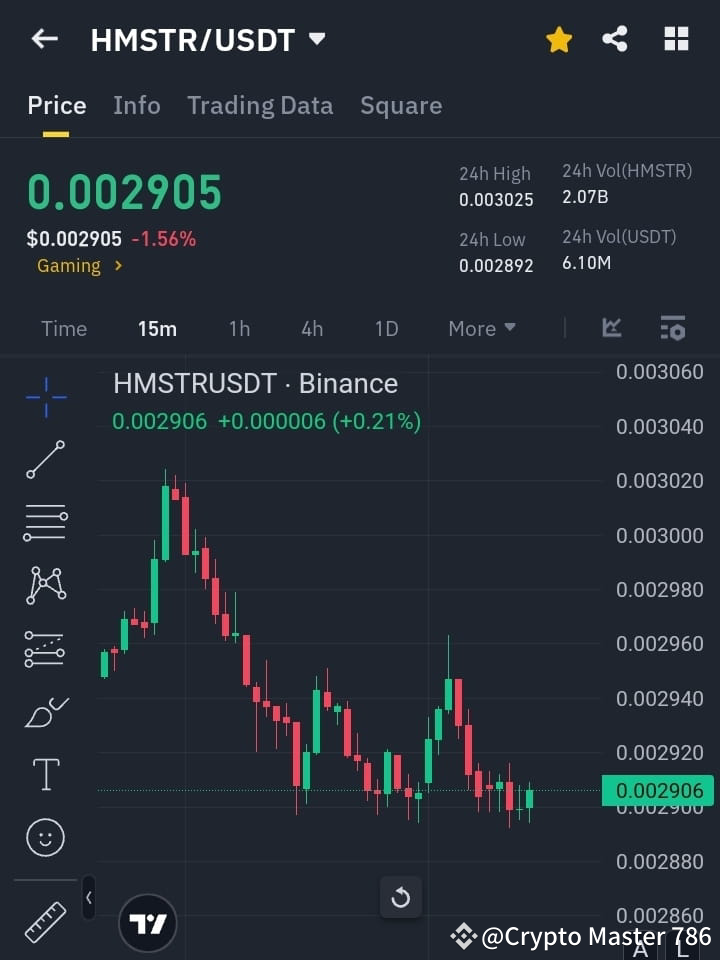The height and width of the screenshot is (960, 720).
Task: Share the HMSTR/USDT chart
Action: click(615, 39)
